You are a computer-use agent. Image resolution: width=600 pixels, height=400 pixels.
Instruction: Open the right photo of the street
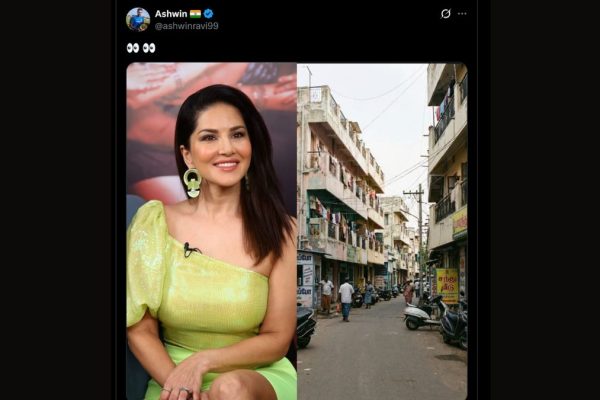coord(382,231)
